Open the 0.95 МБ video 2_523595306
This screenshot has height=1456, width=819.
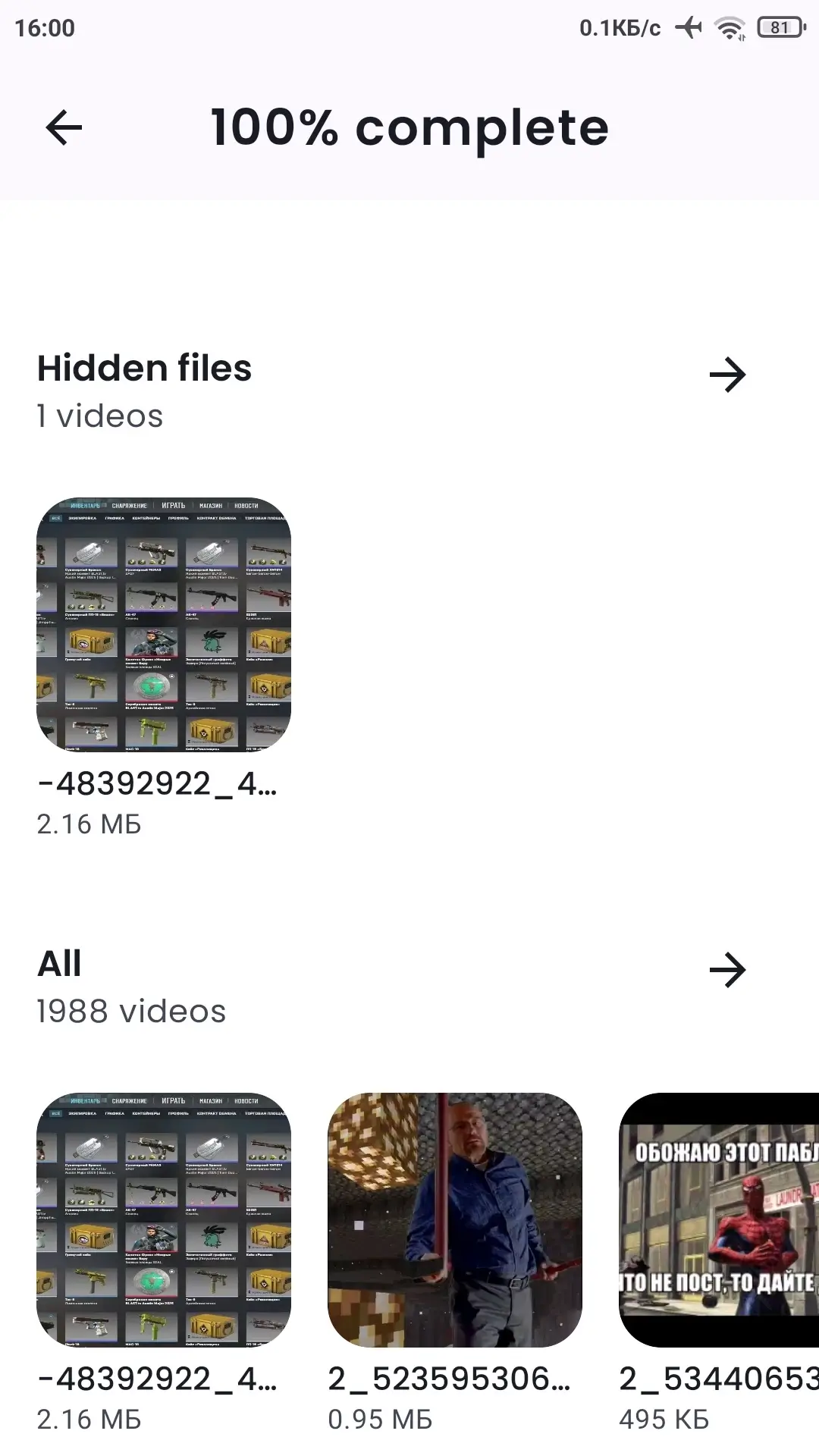[x=455, y=1220]
